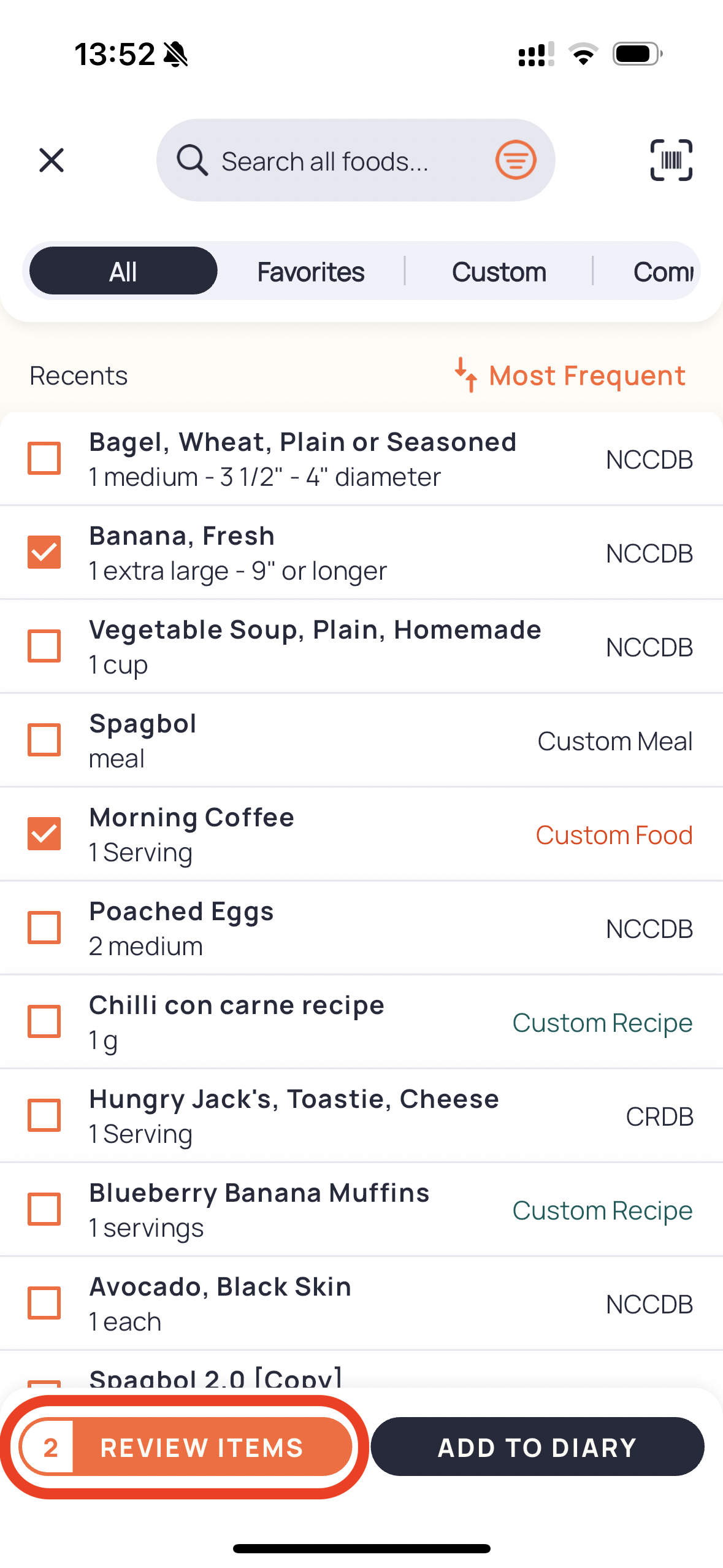Open the search filter icon
723x1568 pixels.
pyautogui.click(x=516, y=160)
